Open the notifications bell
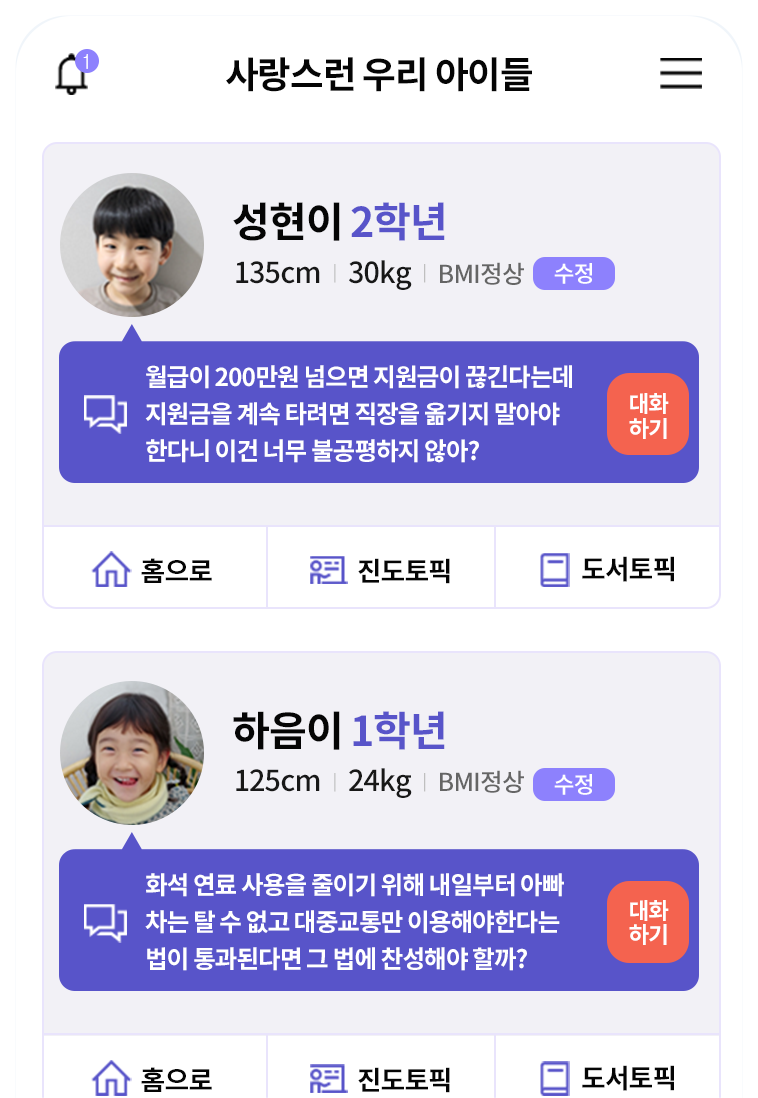The width and height of the screenshot is (758, 1098). 73,75
